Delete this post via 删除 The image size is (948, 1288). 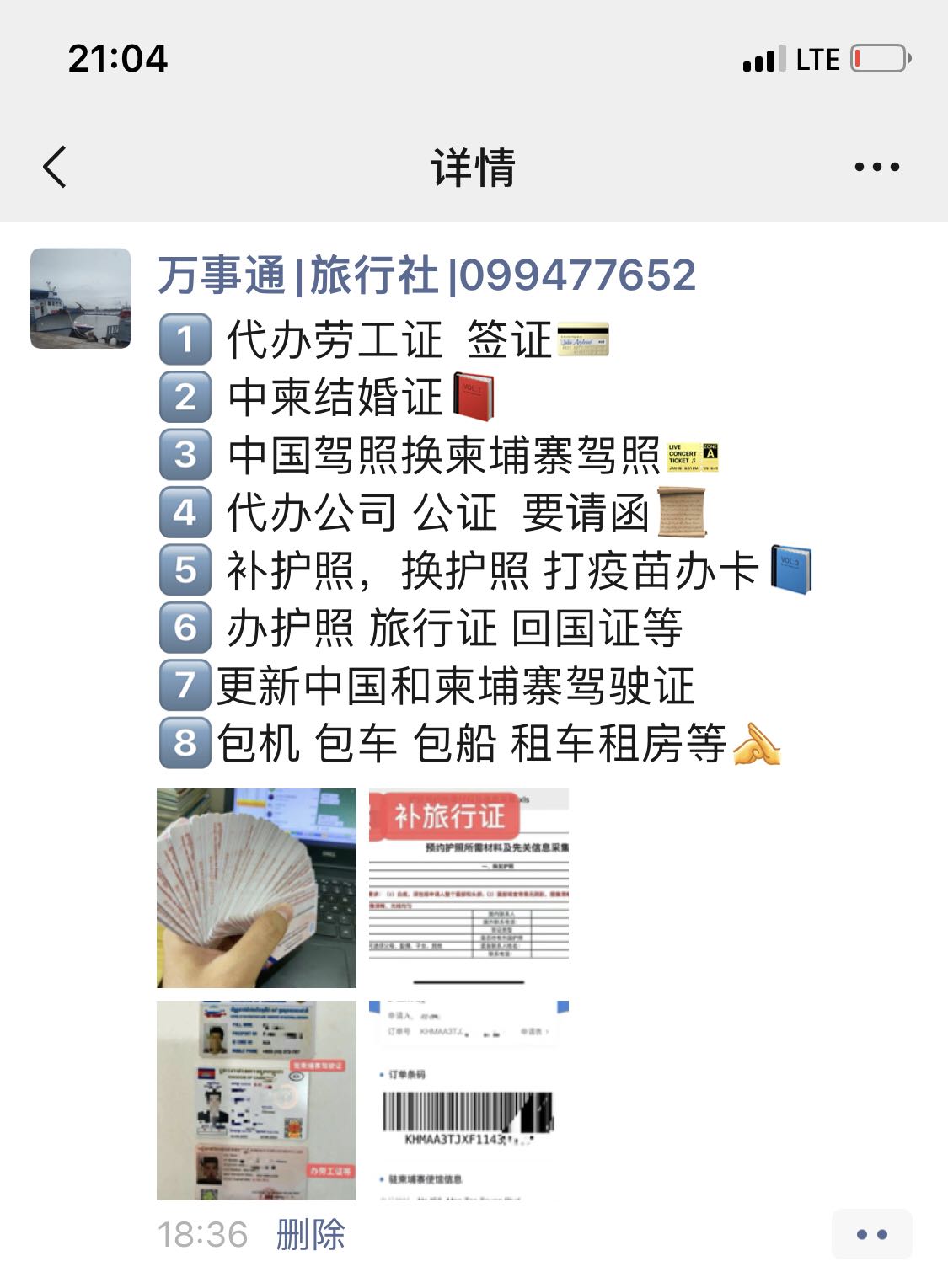(310, 1235)
